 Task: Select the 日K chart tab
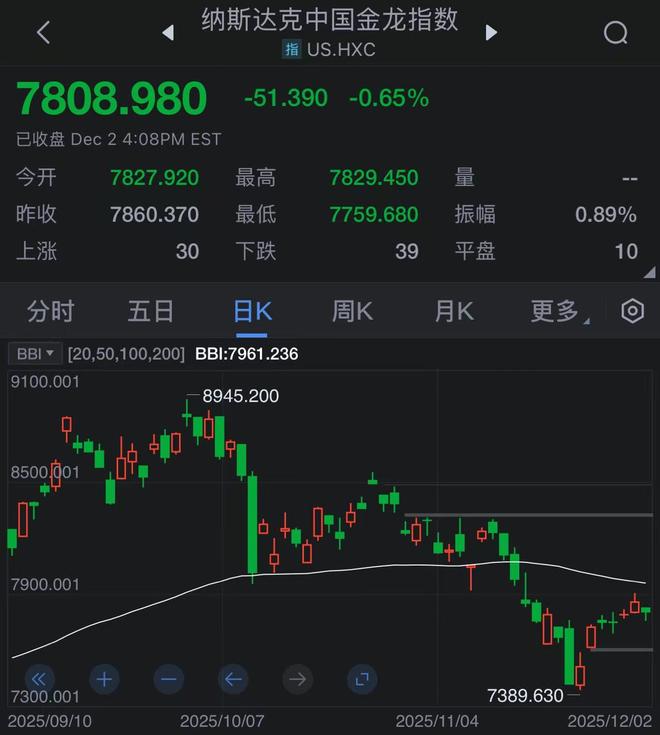(x=252, y=311)
